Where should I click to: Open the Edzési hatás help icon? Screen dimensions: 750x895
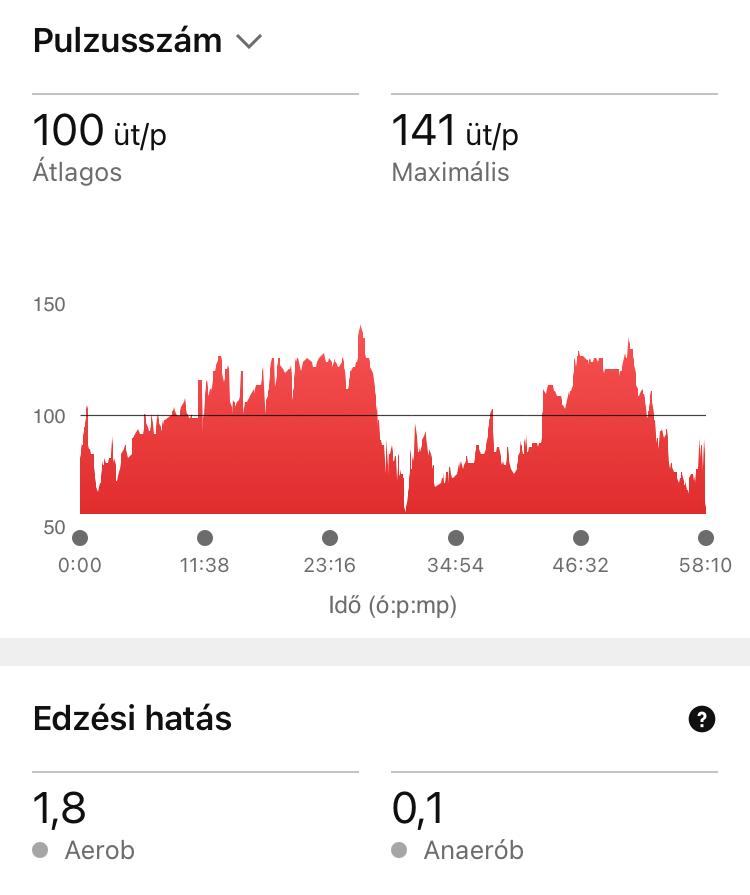coord(703,719)
